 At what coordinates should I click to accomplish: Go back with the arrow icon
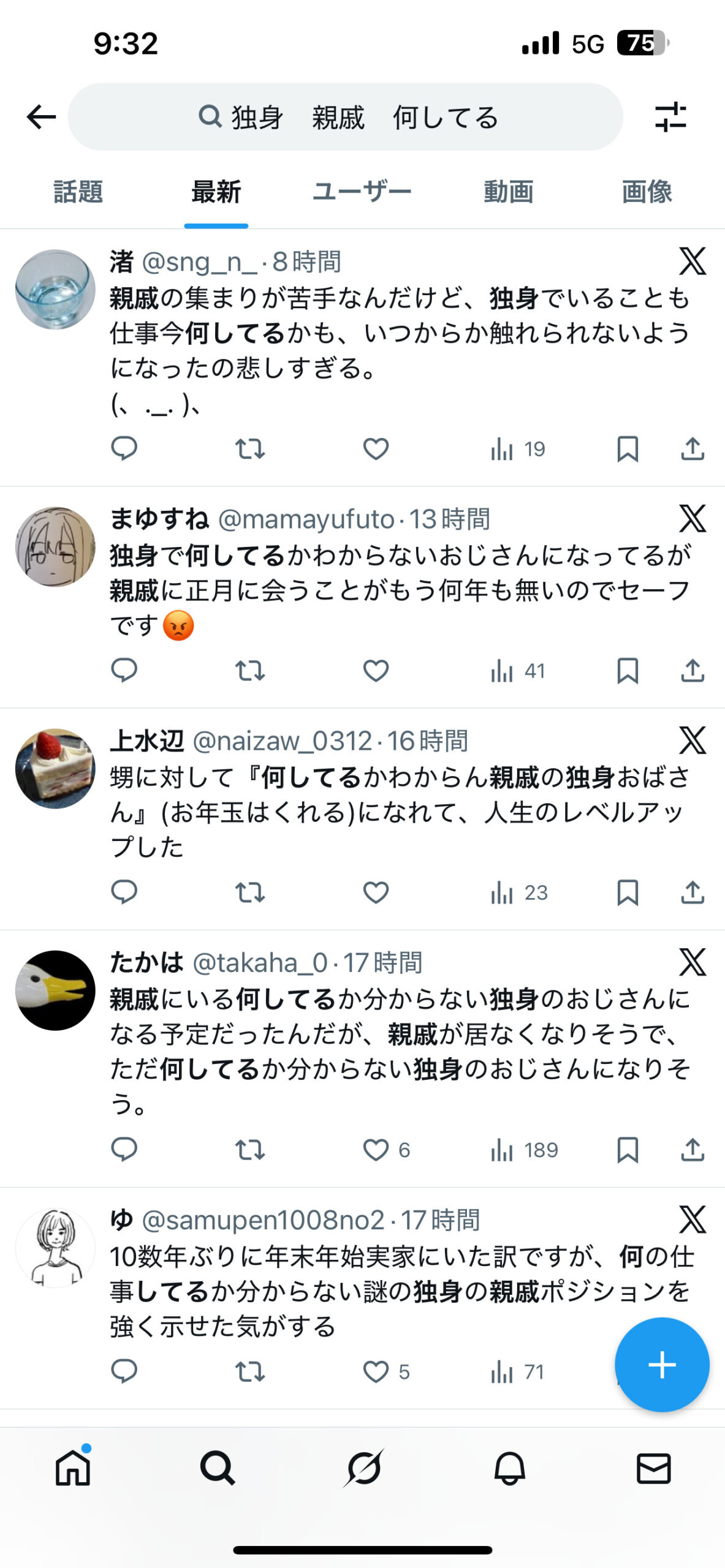tap(41, 116)
